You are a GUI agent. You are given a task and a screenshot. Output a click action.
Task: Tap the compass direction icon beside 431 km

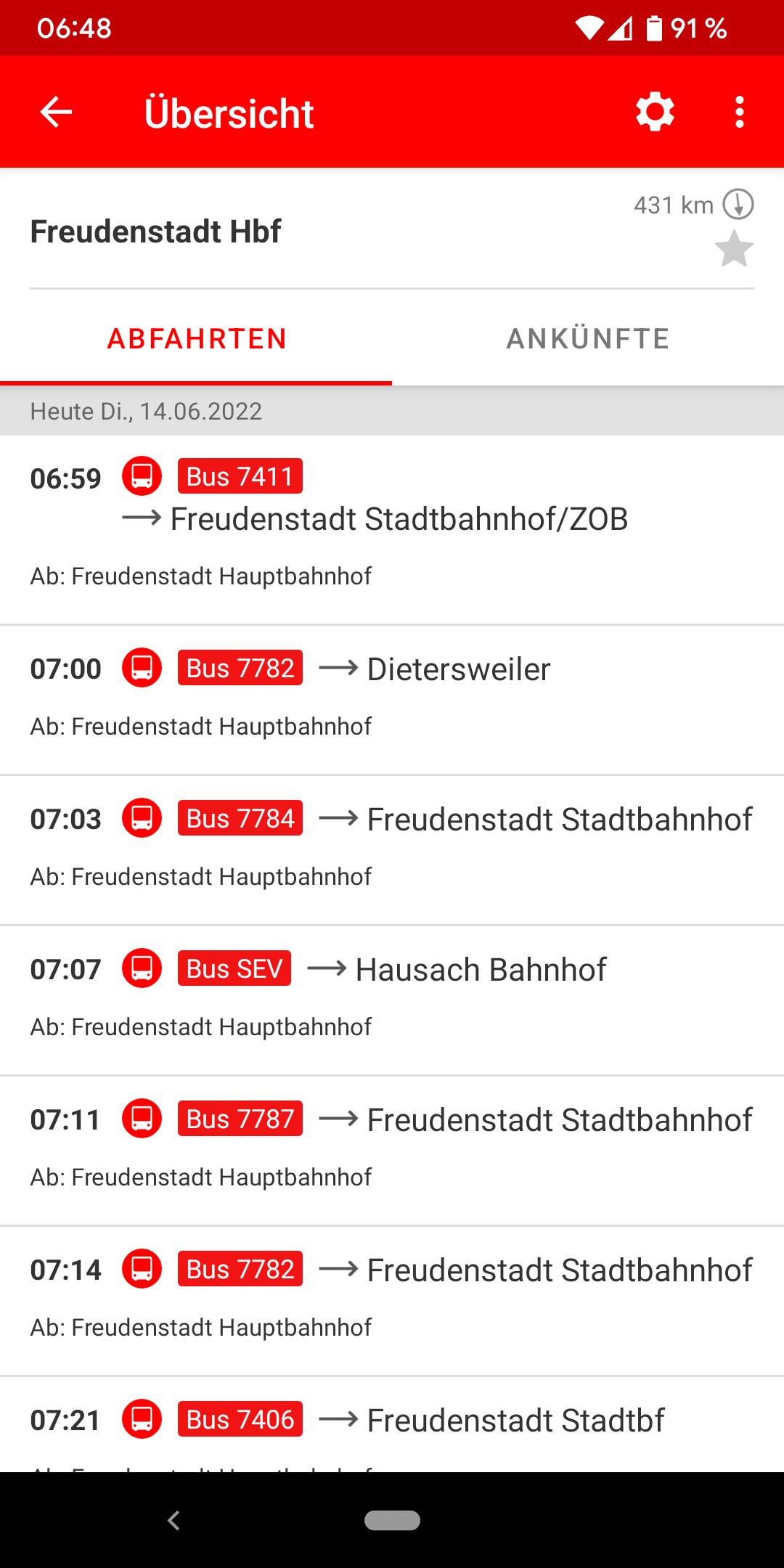pos(738,204)
